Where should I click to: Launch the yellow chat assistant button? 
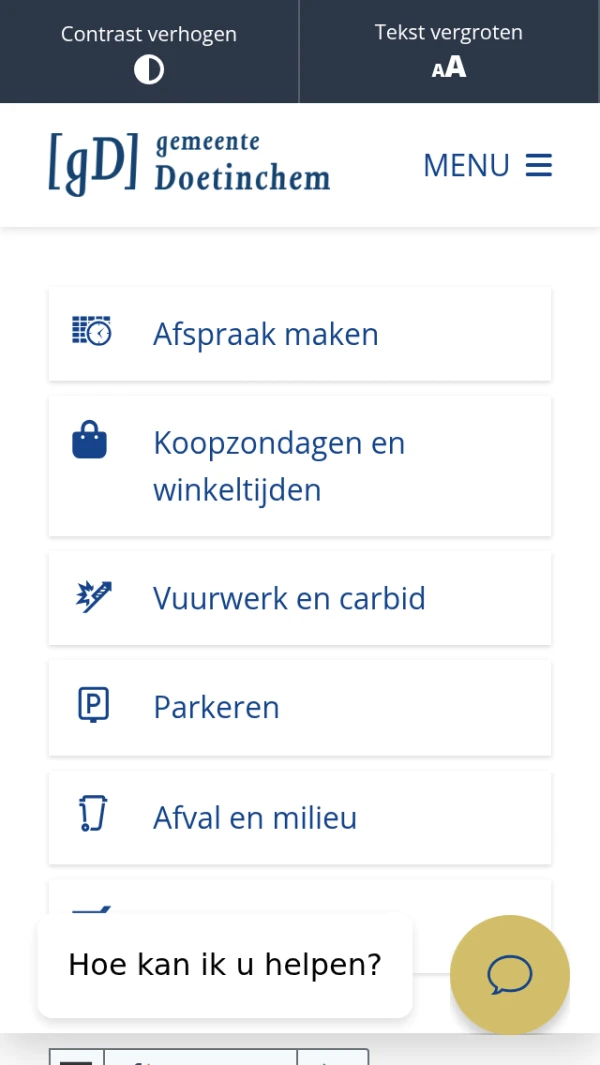[x=509, y=974]
